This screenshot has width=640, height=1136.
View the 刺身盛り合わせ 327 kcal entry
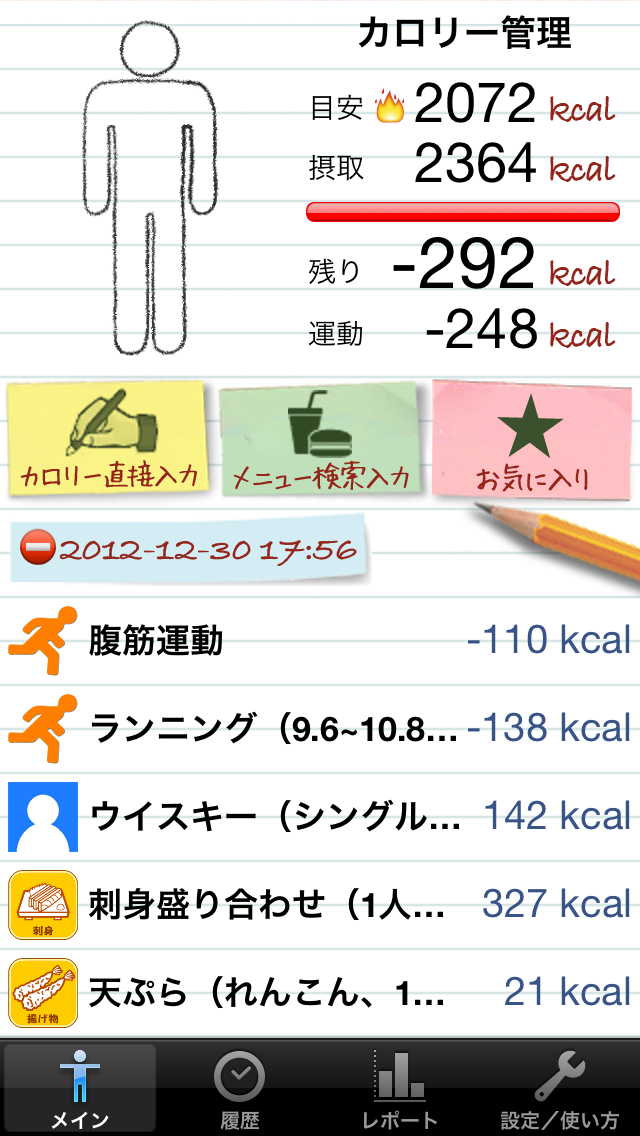[x=320, y=904]
